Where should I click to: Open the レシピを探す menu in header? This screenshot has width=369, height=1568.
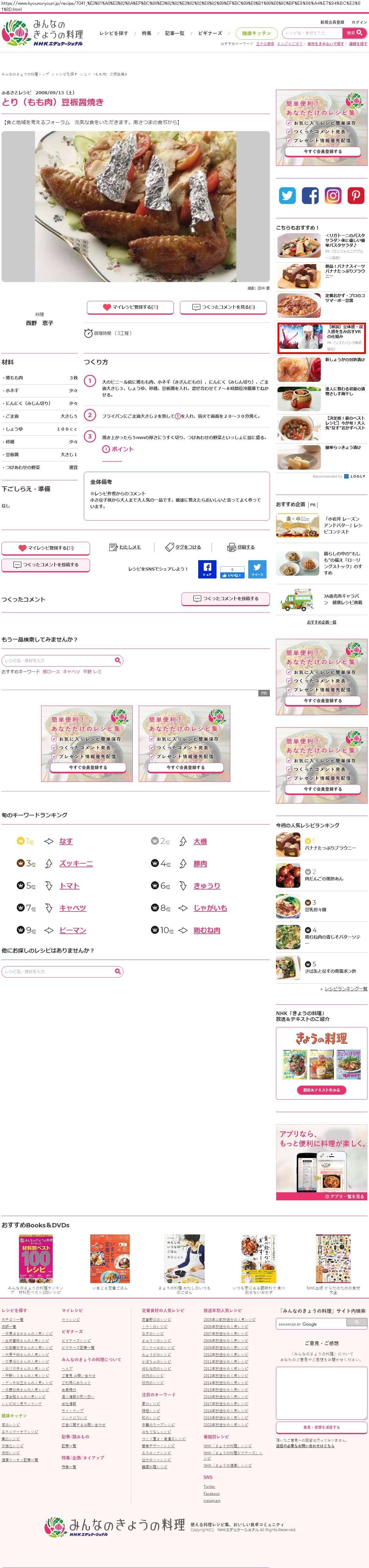[x=114, y=34]
